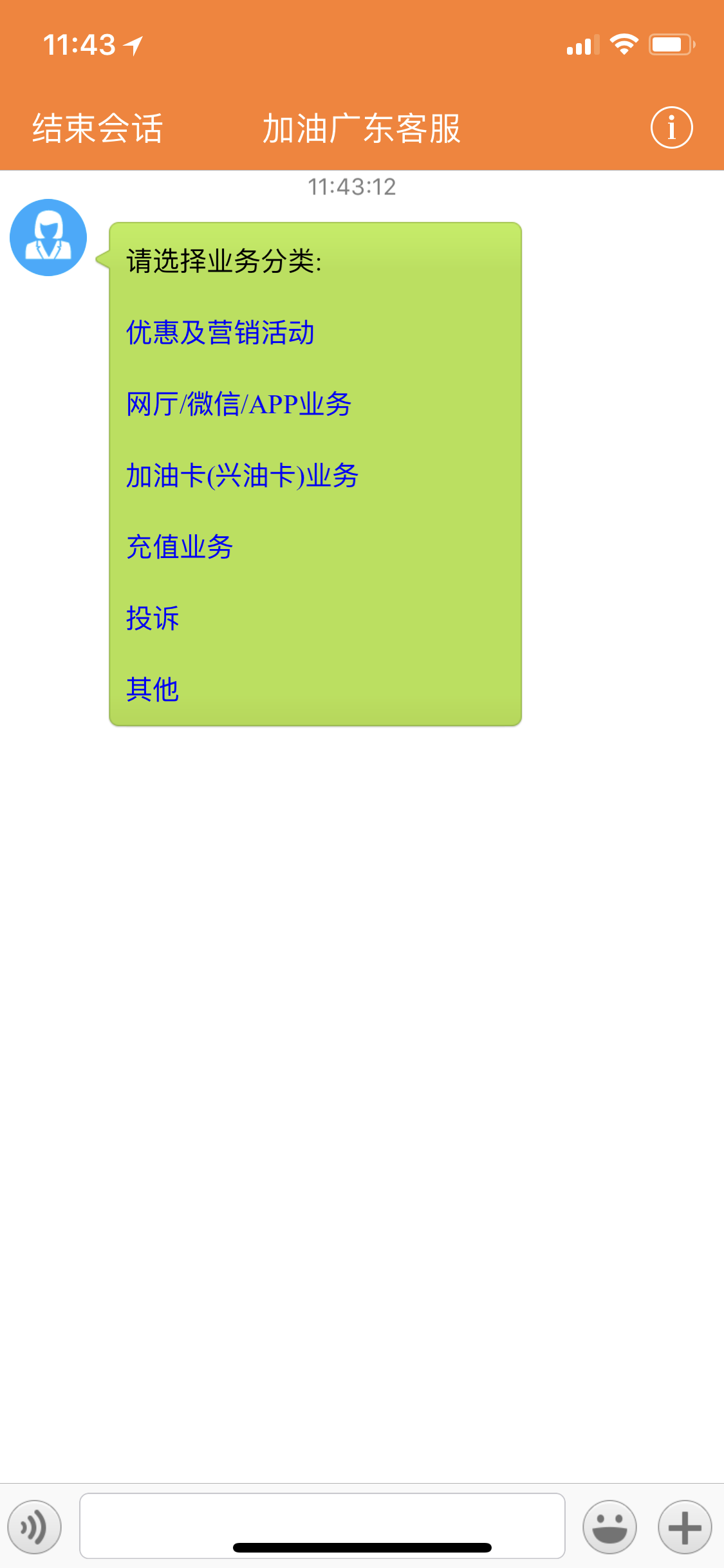
Task: Open 充值业务 category link
Action: (180, 547)
